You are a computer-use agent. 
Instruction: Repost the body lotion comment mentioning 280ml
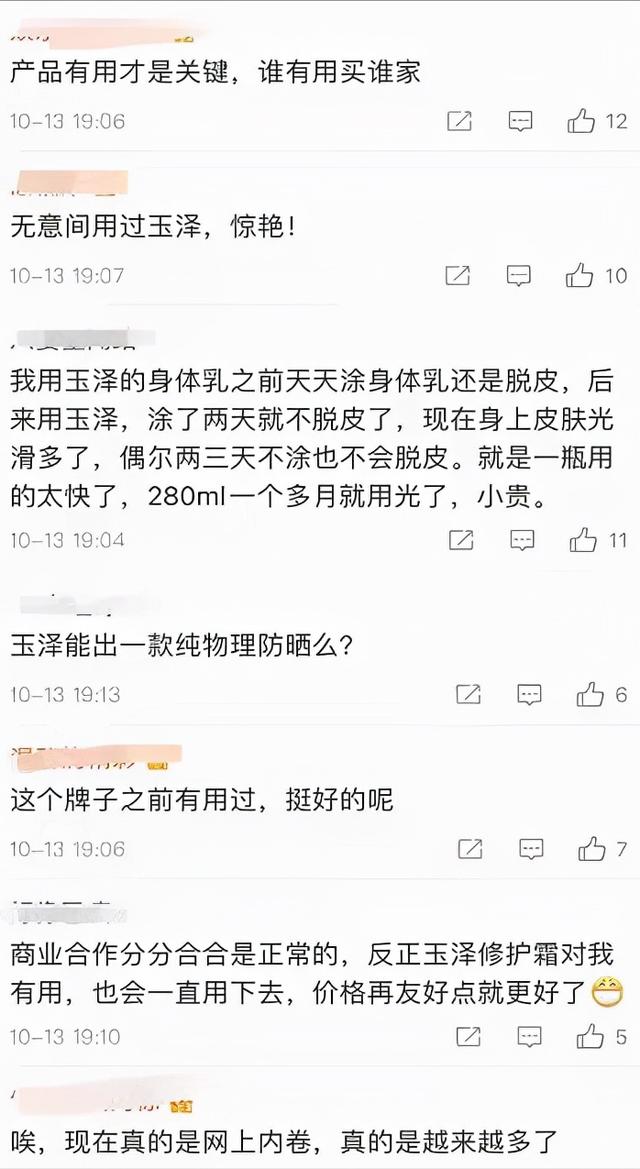coord(461,540)
